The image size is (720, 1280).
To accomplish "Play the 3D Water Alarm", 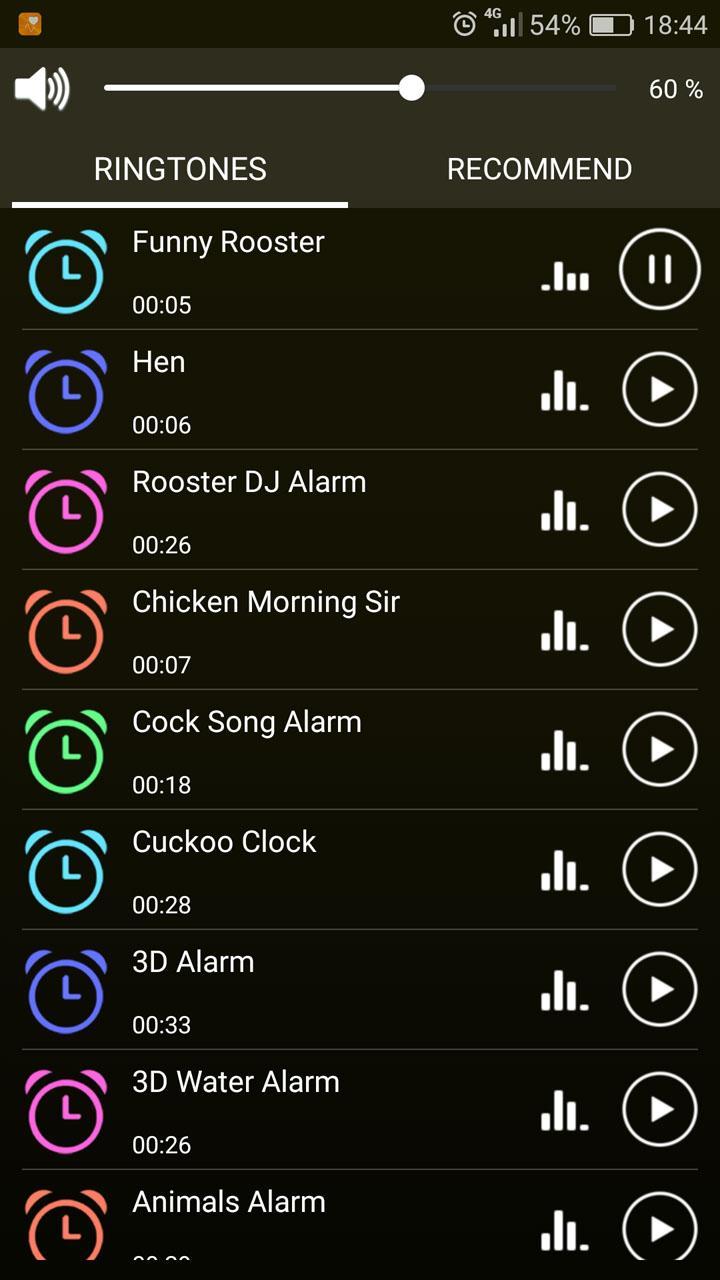I will pyautogui.click(x=659, y=1109).
